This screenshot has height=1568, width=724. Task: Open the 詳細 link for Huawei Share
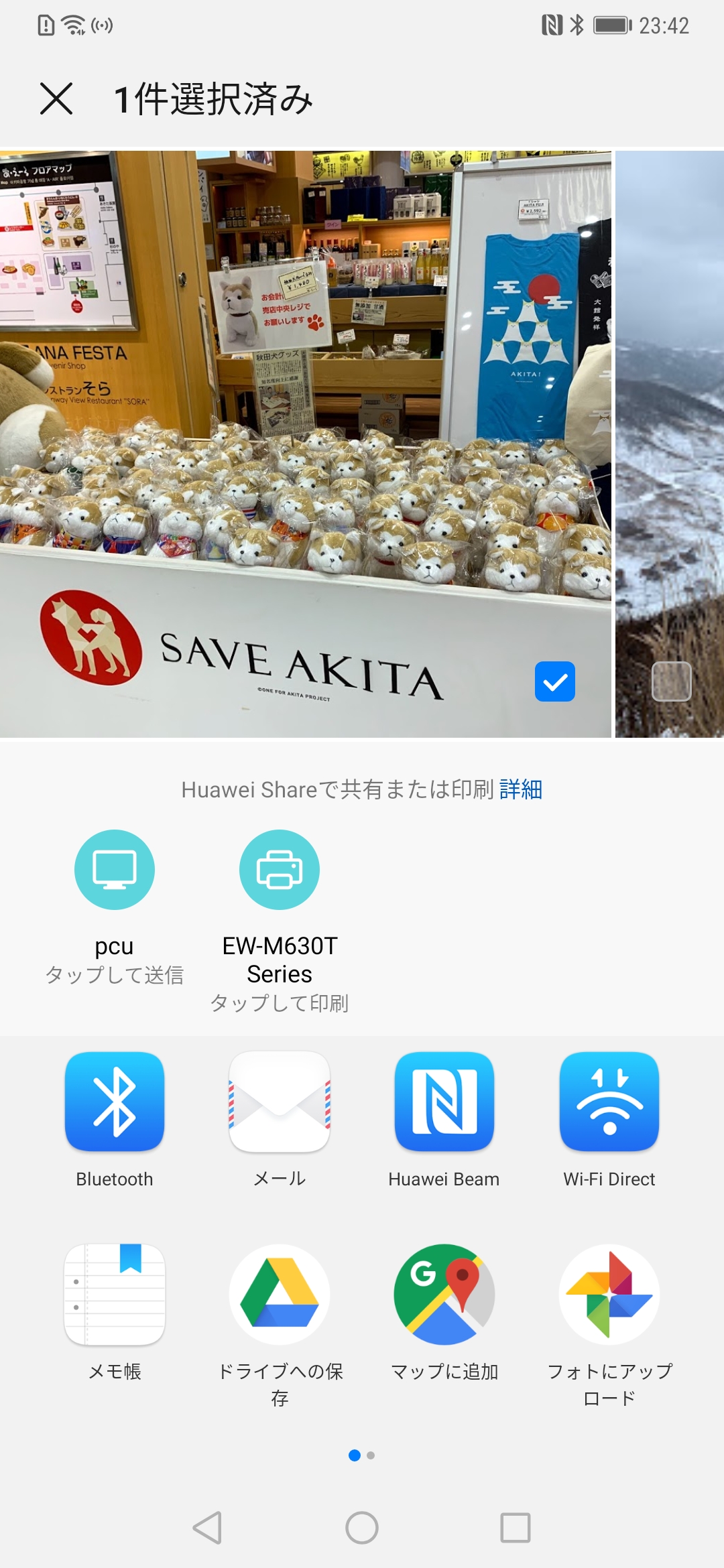[521, 789]
